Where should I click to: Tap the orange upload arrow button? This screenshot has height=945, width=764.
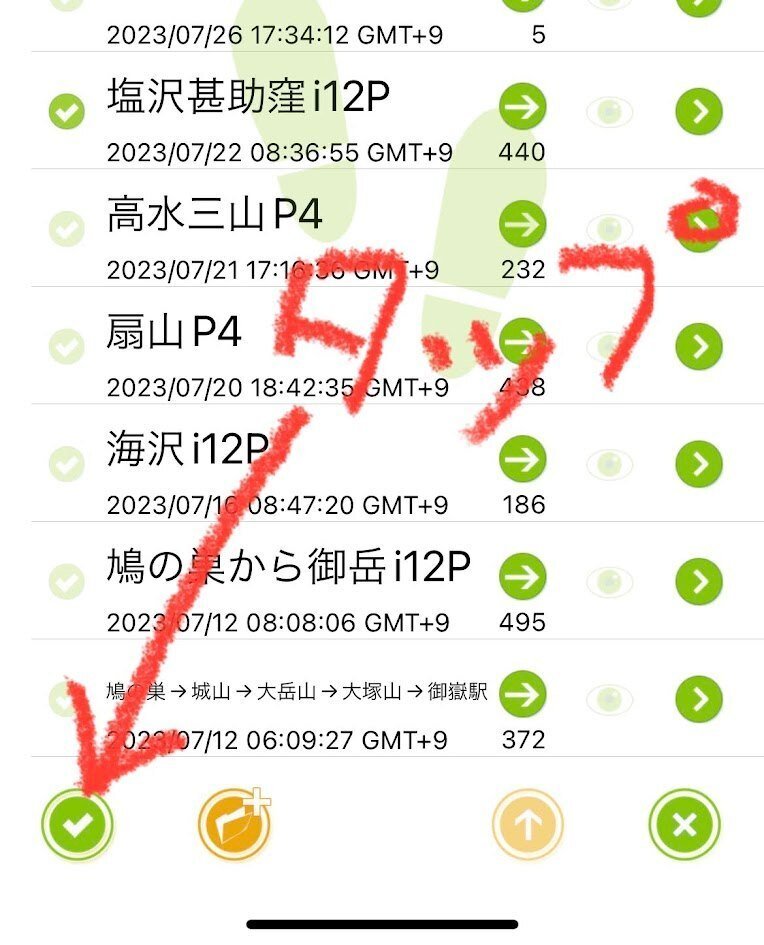[527, 825]
